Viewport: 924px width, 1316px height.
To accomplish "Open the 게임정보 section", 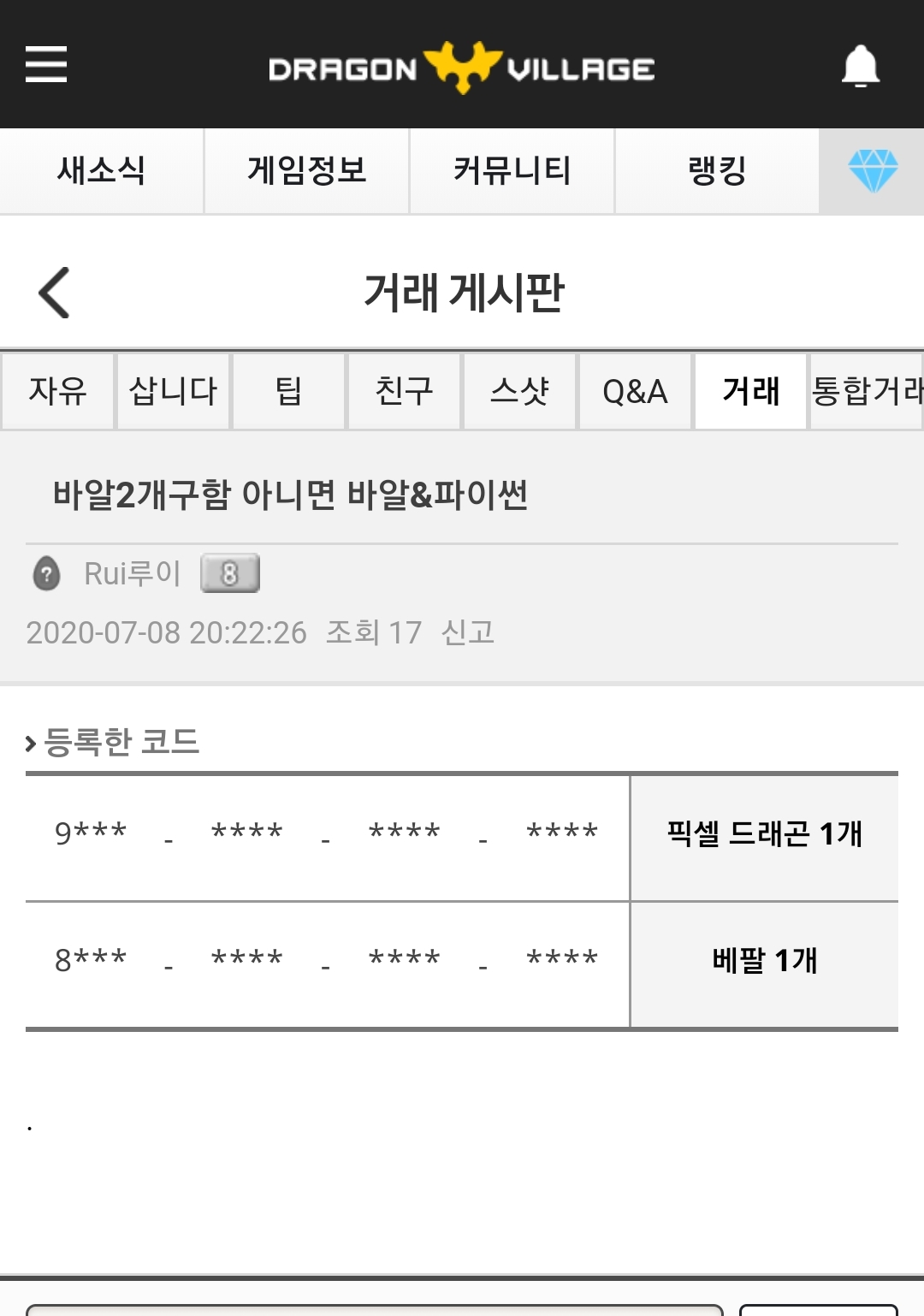I will click(307, 170).
